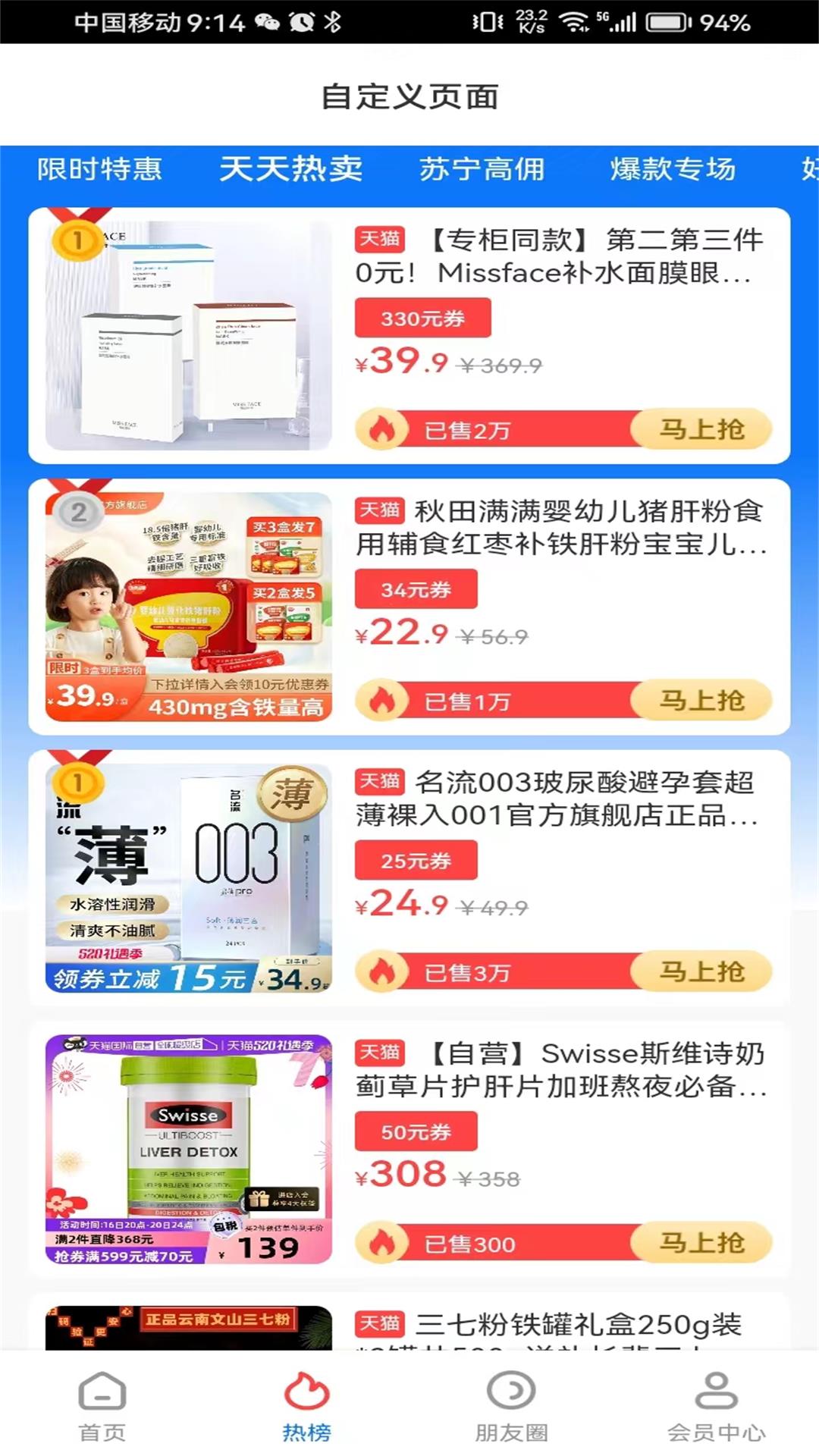Switch to the 爆款专场 tab
The width and height of the screenshot is (819, 1456).
click(673, 168)
